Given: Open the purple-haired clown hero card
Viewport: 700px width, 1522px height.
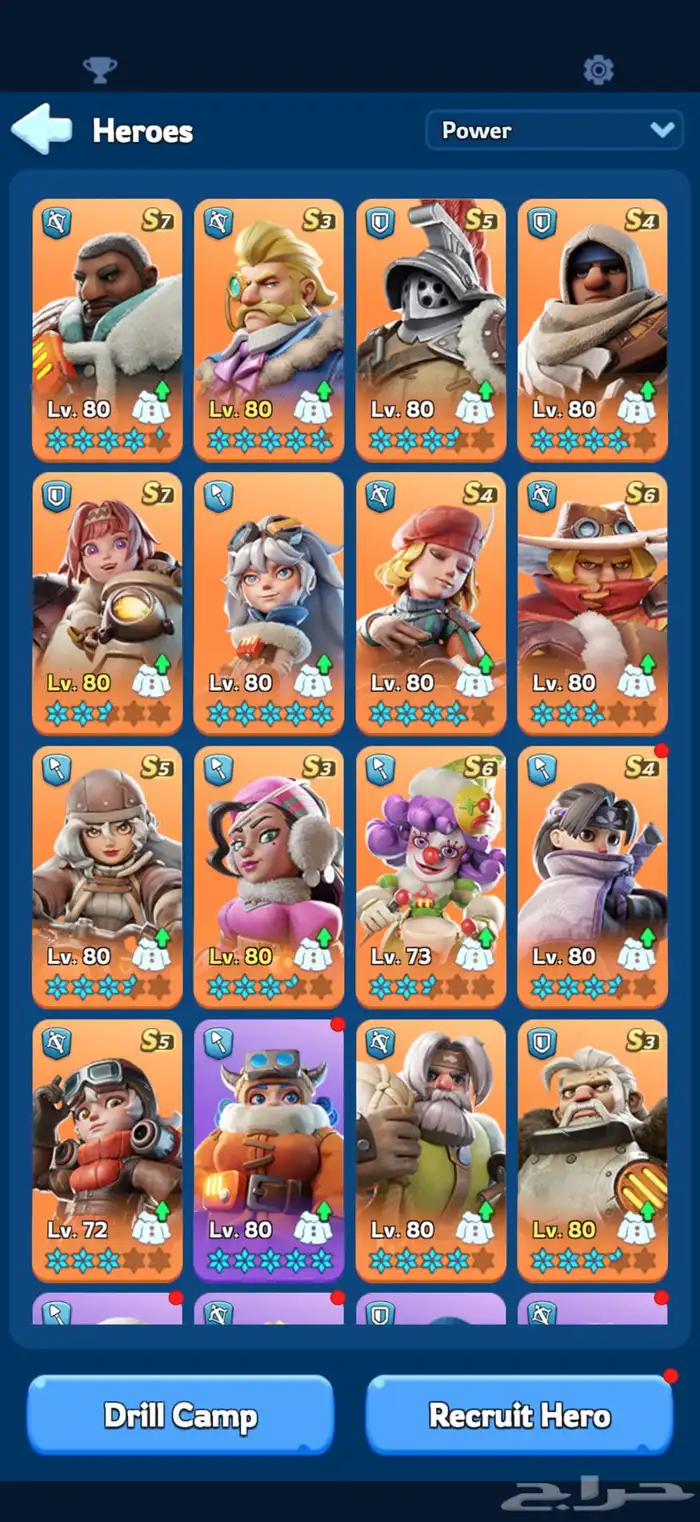Looking at the screenshot, I should pos(431,877).
